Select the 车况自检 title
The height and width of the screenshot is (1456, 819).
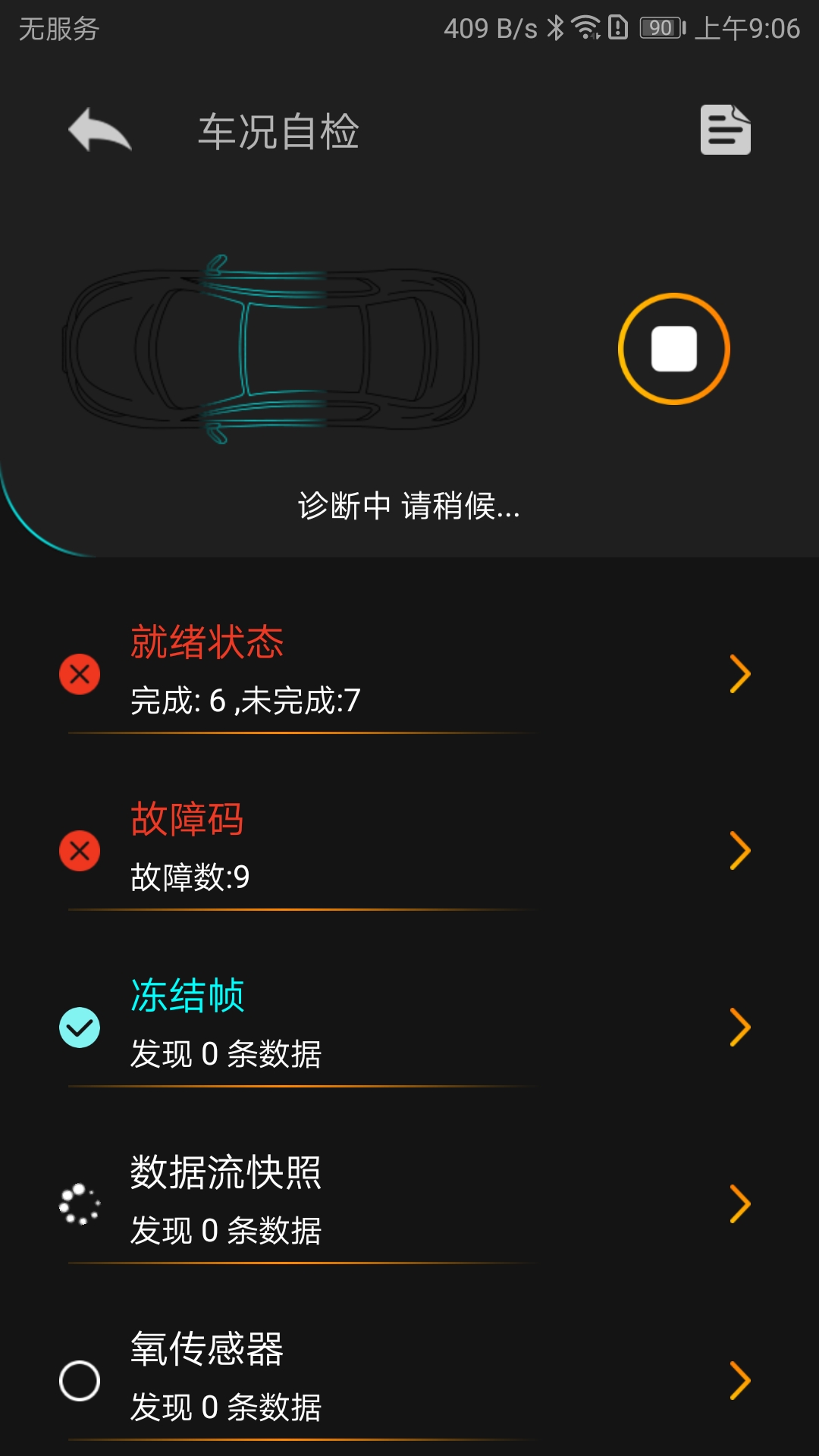point(279,130)
